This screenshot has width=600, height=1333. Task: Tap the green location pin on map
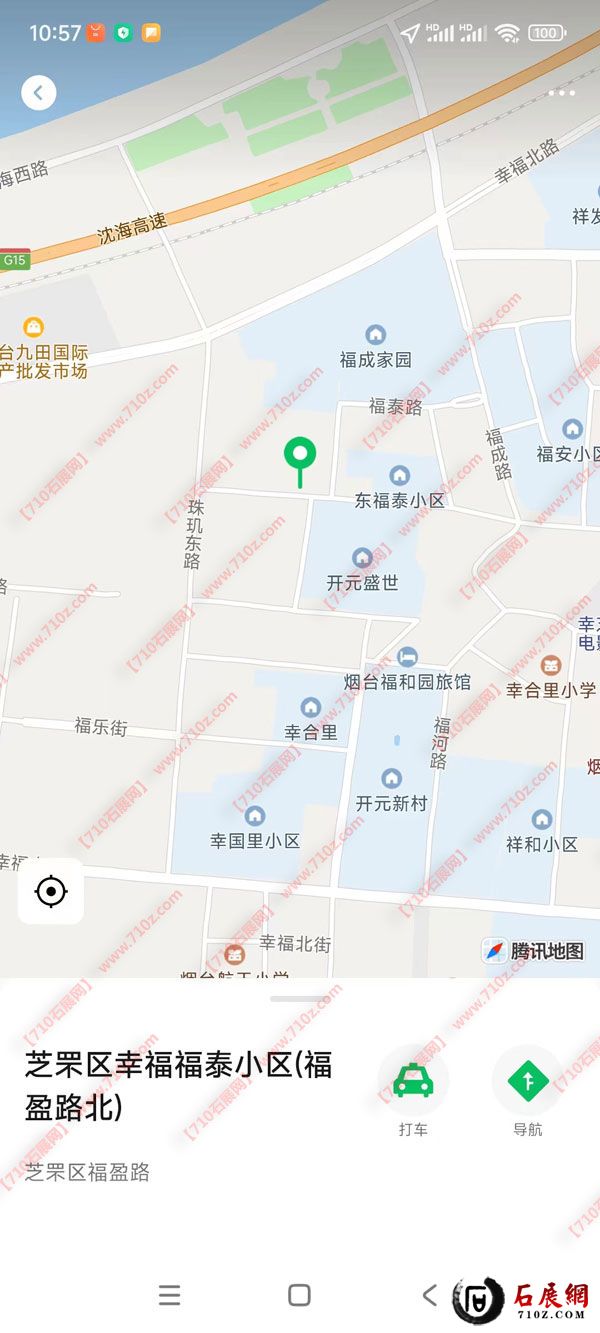pyautogui.click(x=299, y=456)
